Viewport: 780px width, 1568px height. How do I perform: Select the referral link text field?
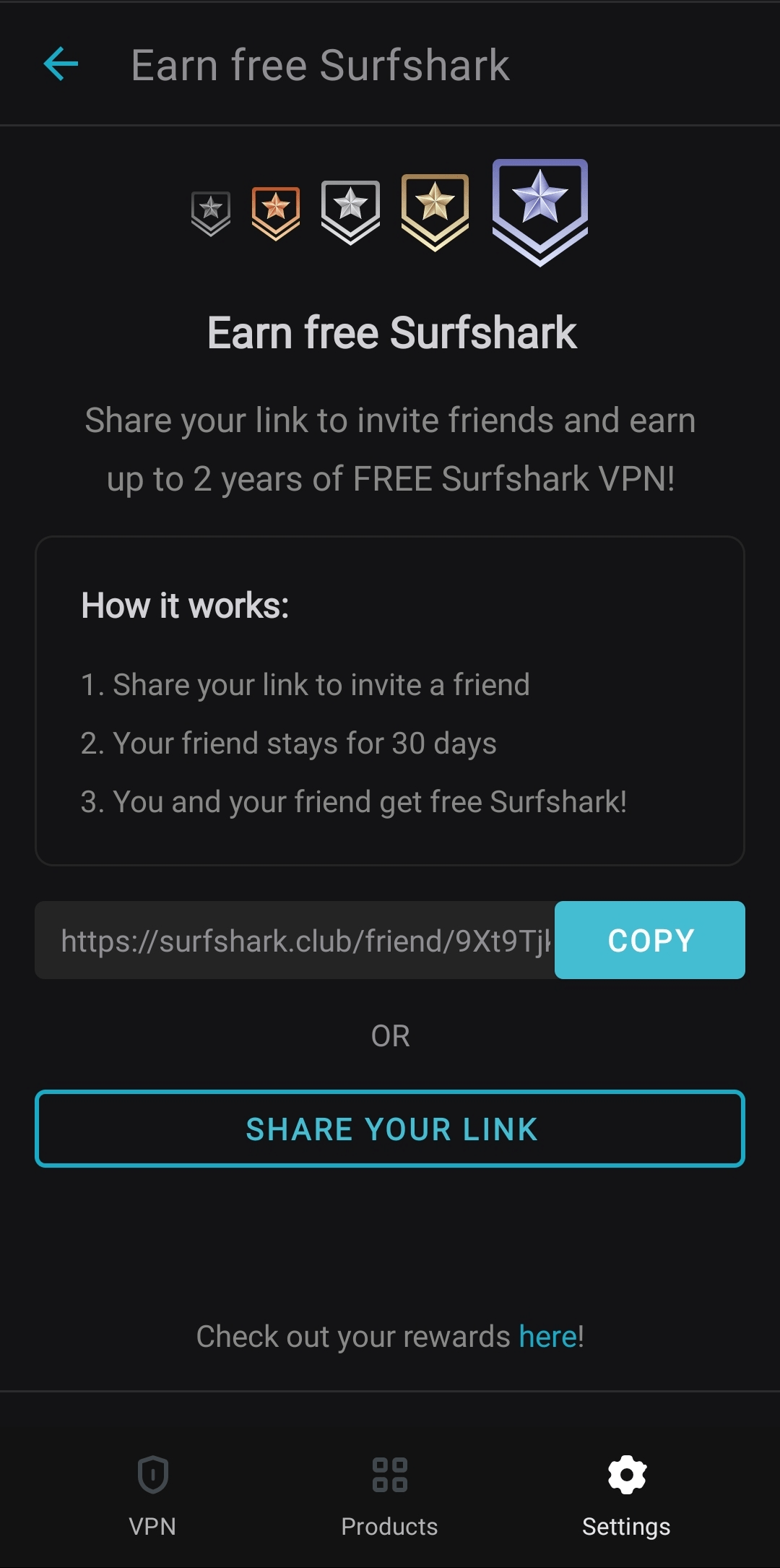tap(295, 940)
